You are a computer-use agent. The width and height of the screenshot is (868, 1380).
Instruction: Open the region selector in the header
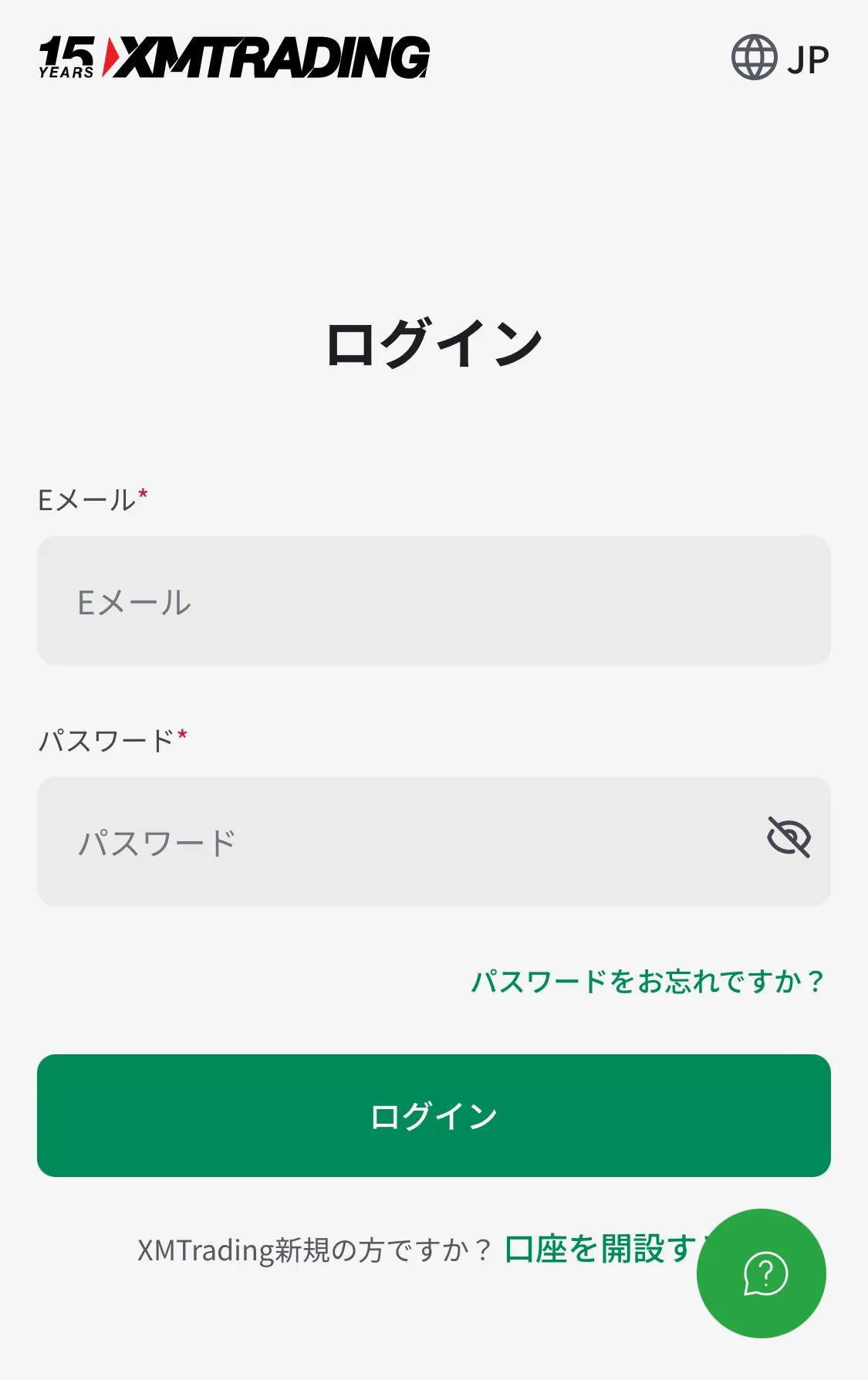point(781,56)
